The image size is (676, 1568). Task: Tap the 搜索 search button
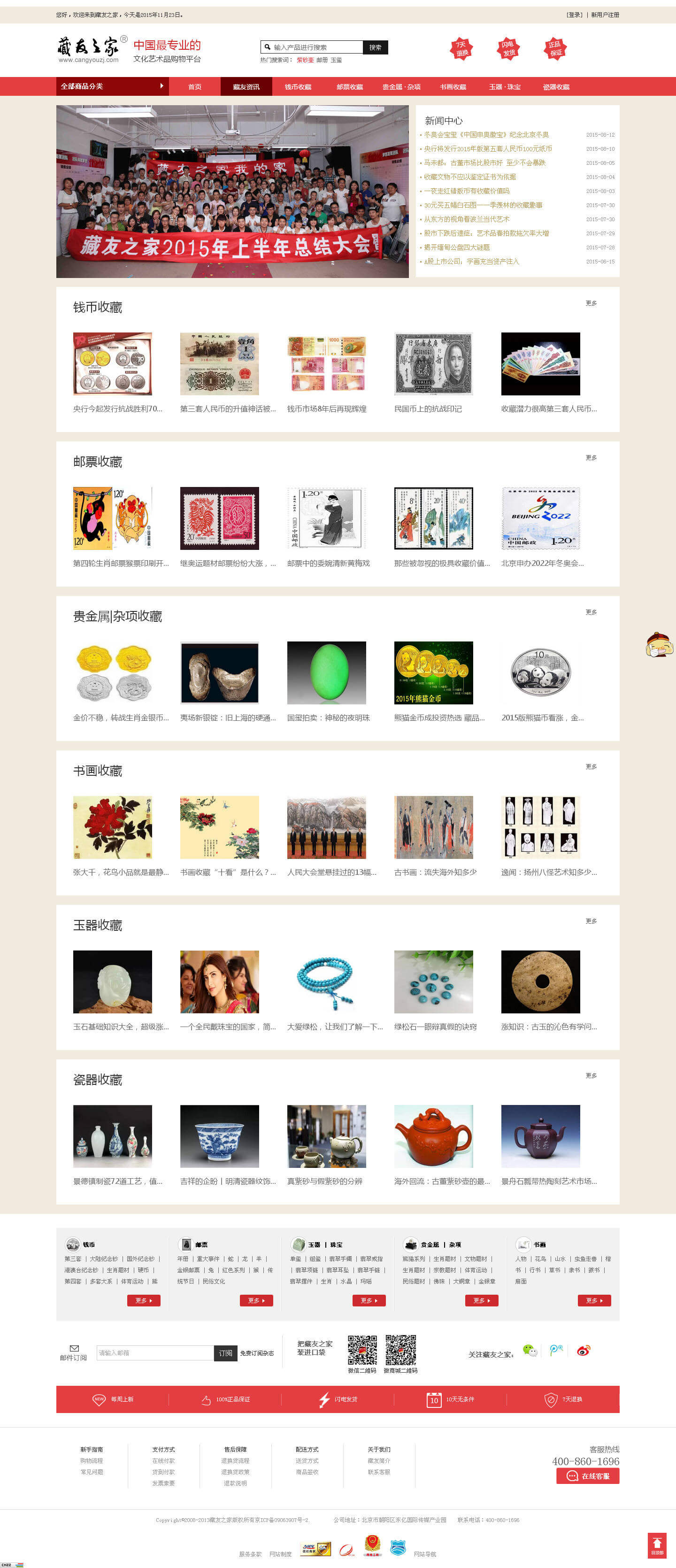tap(375, 47)
